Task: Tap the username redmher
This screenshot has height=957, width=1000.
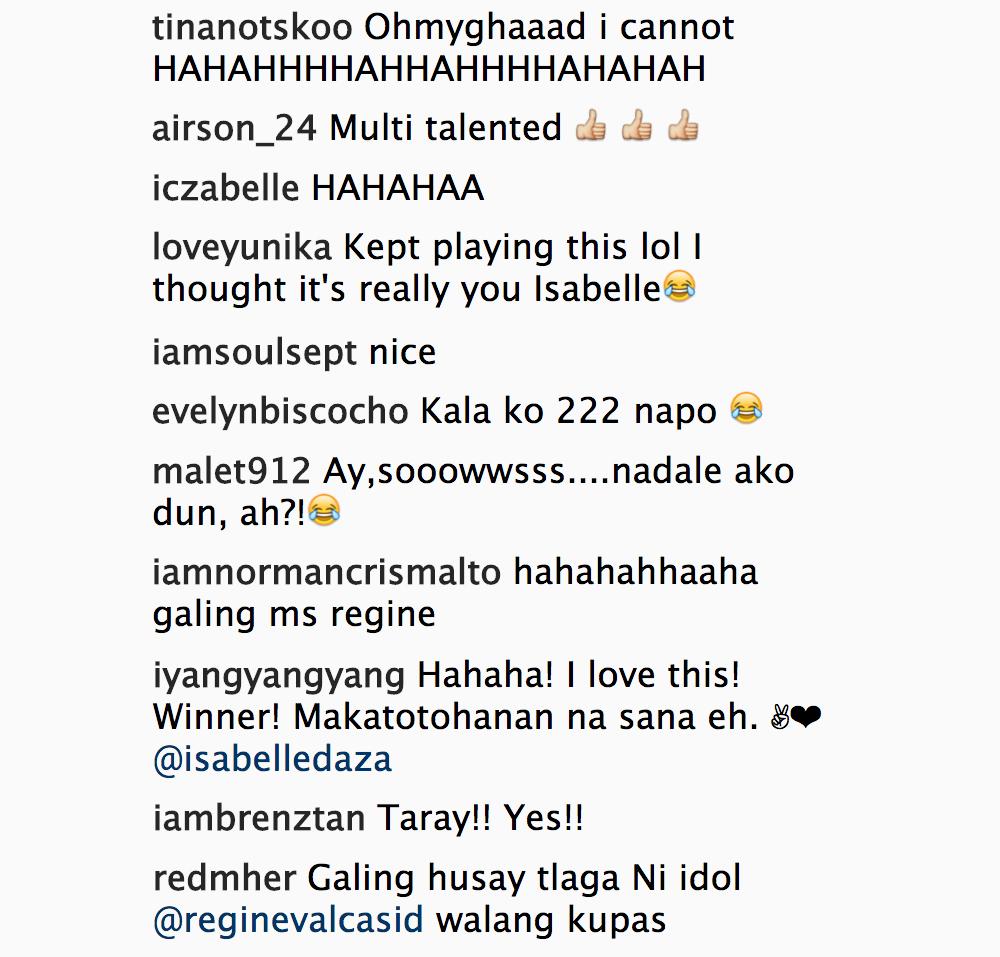Action: click(x=224, y=879)
